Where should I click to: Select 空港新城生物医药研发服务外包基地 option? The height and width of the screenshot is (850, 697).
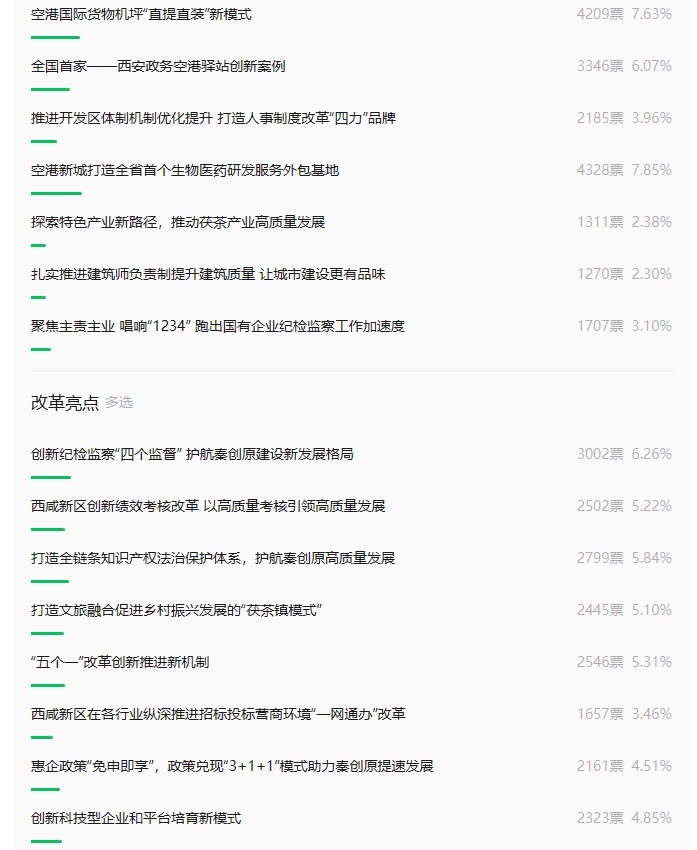click(185, 170)
